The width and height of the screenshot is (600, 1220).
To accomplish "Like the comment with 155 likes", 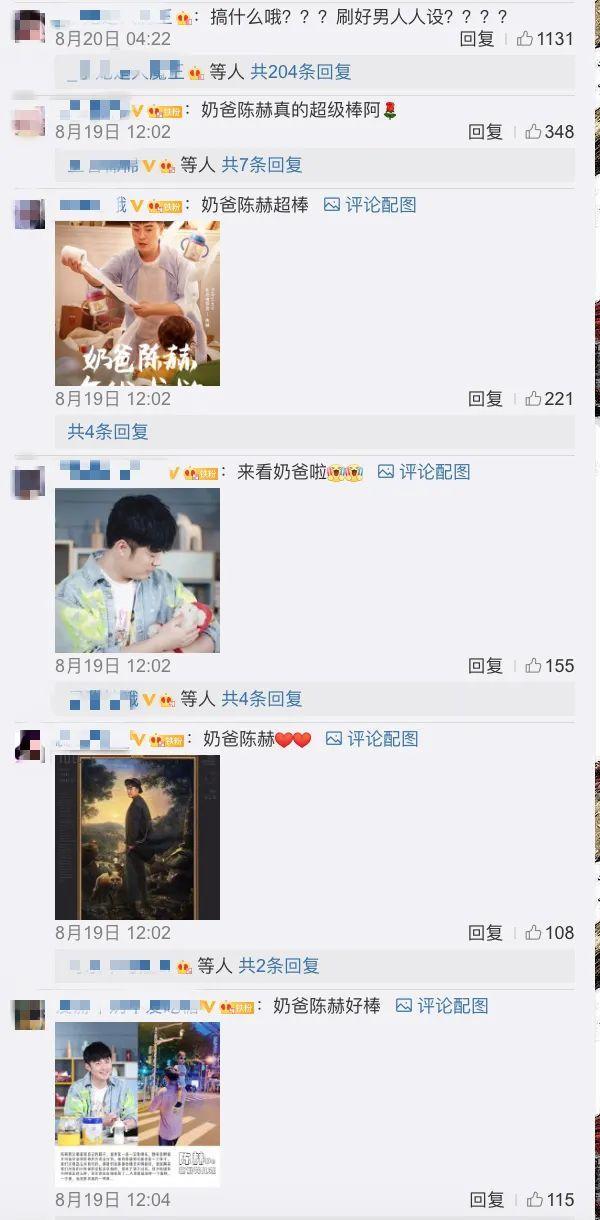I will point(549,666).
